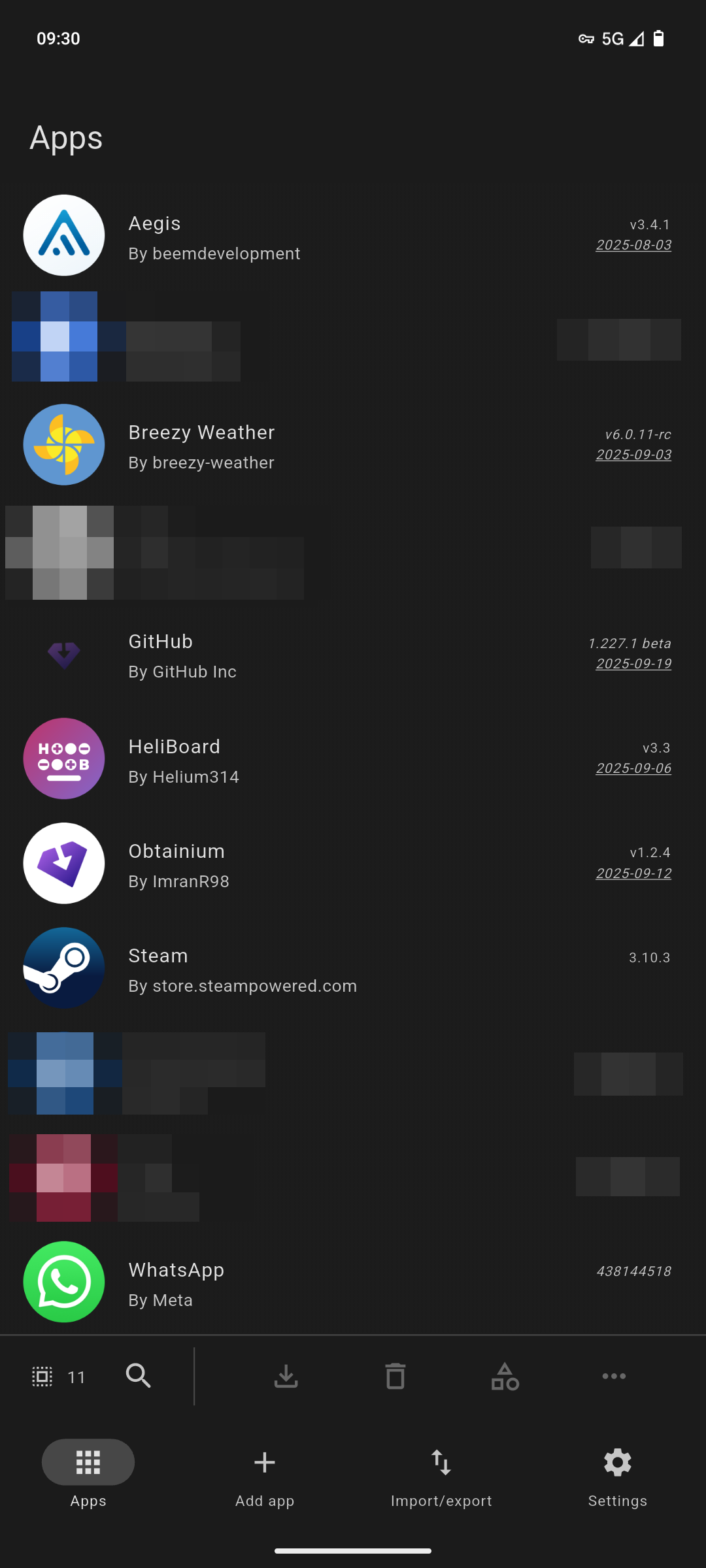This screenshot has width=706, height=1568.
Task: Switch to the Import/export tab
Action: [x=441, y=1473]
